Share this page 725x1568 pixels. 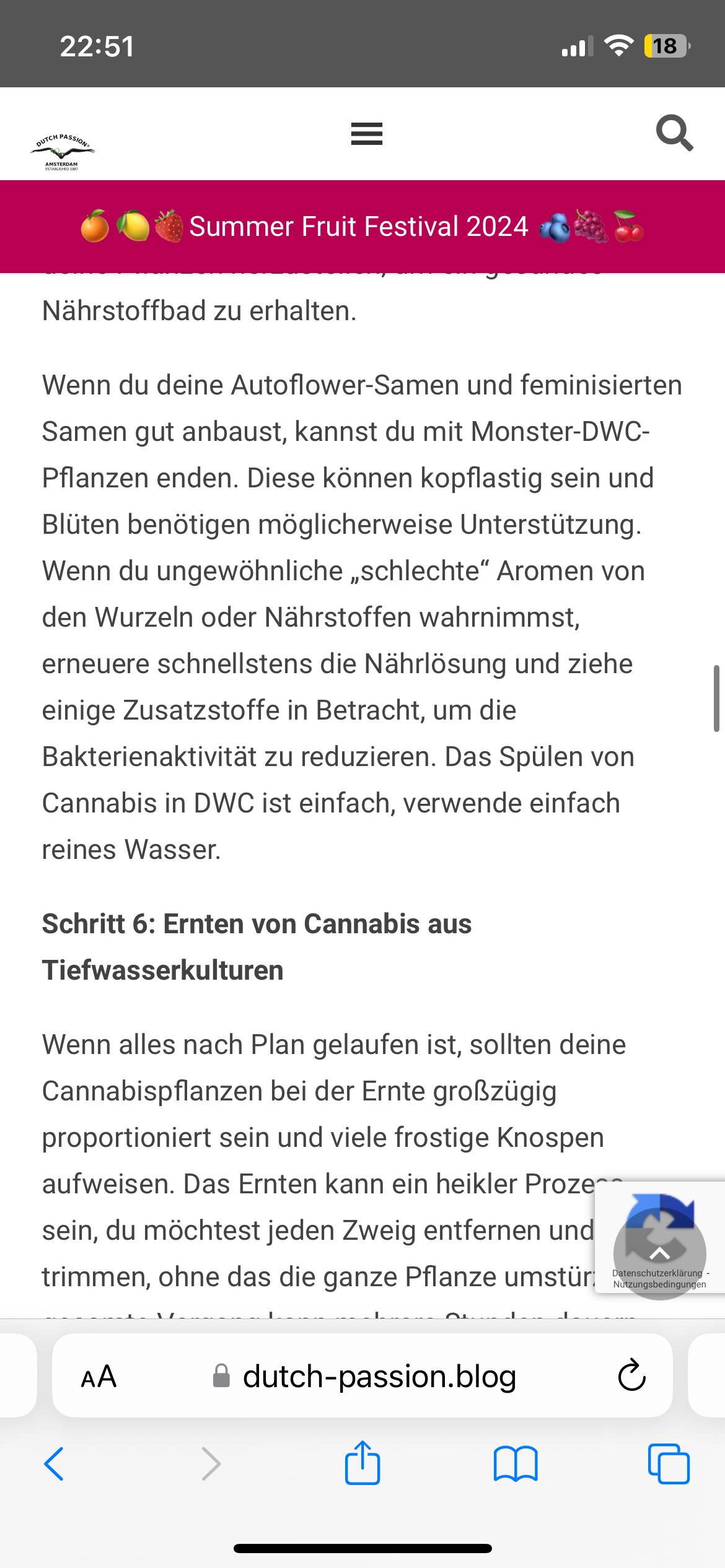(362, 1462)
